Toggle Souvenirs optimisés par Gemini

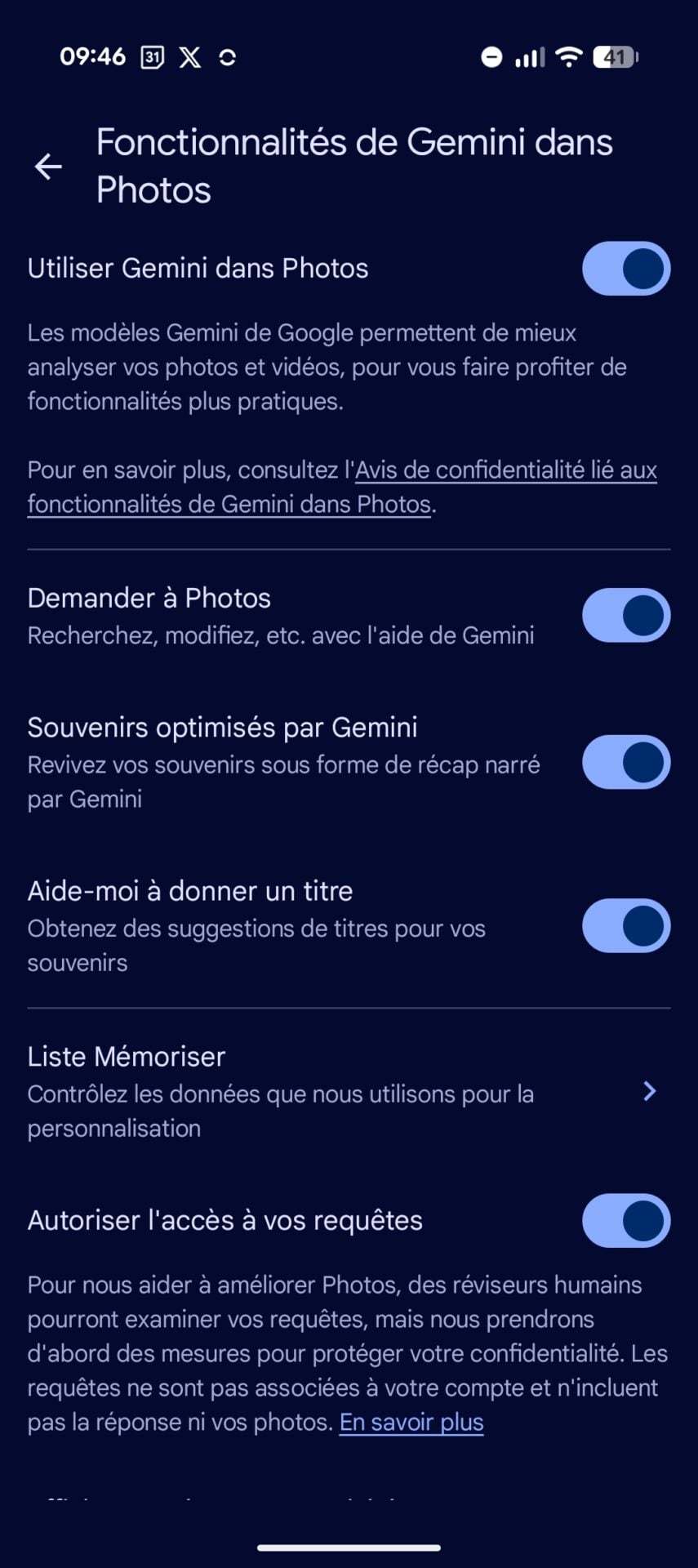click(625, 762)
